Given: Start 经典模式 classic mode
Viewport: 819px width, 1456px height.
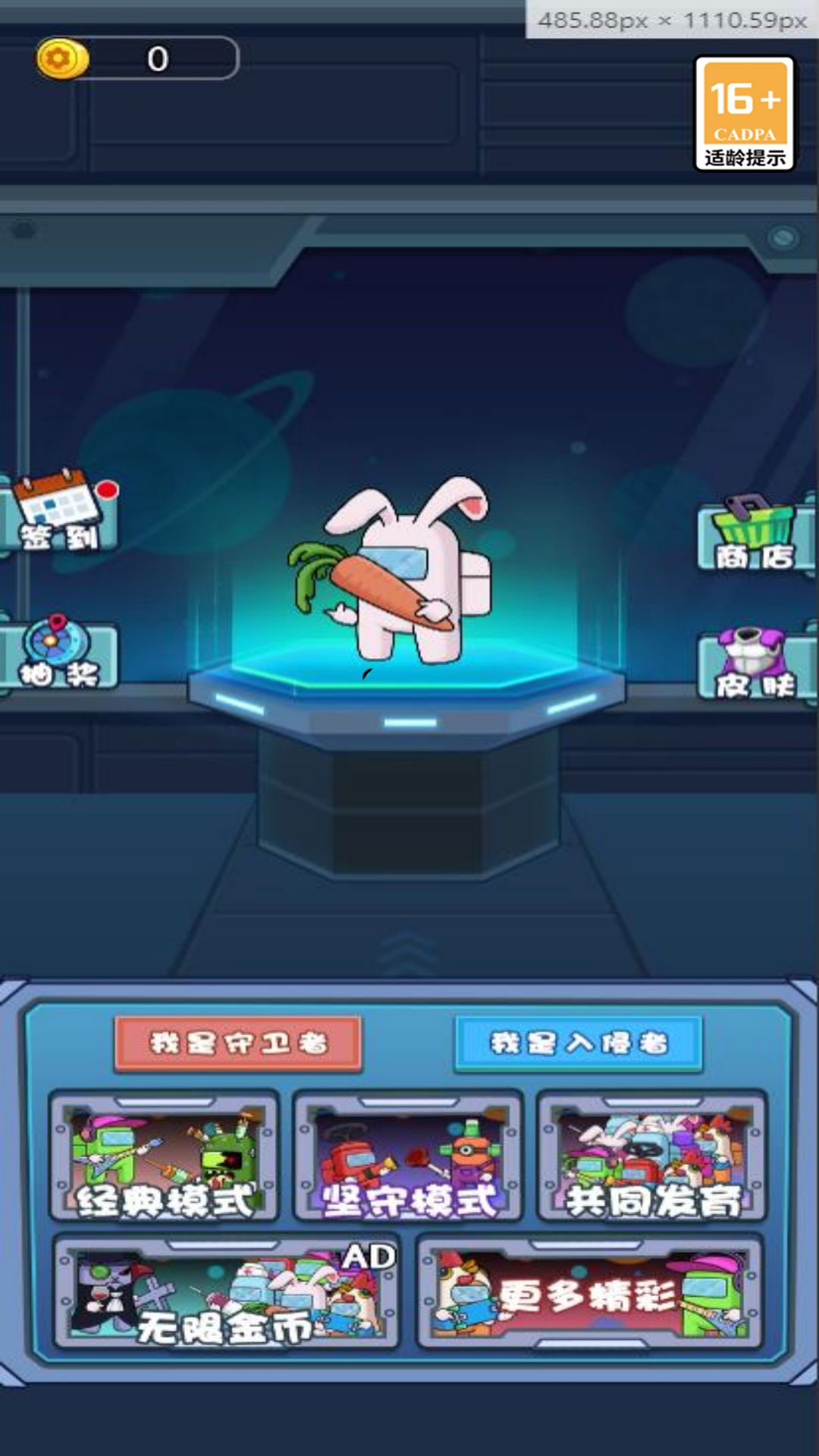Looking at the screenshot, I should pyautogui.click(x=165, y=1156).
